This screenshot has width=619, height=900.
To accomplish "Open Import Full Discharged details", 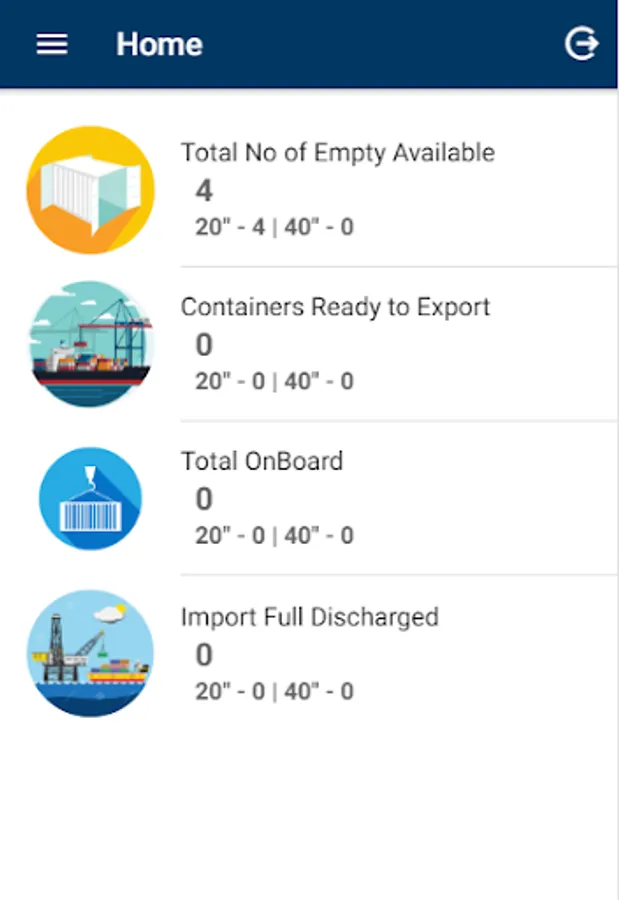I will [x=309, y=653].
